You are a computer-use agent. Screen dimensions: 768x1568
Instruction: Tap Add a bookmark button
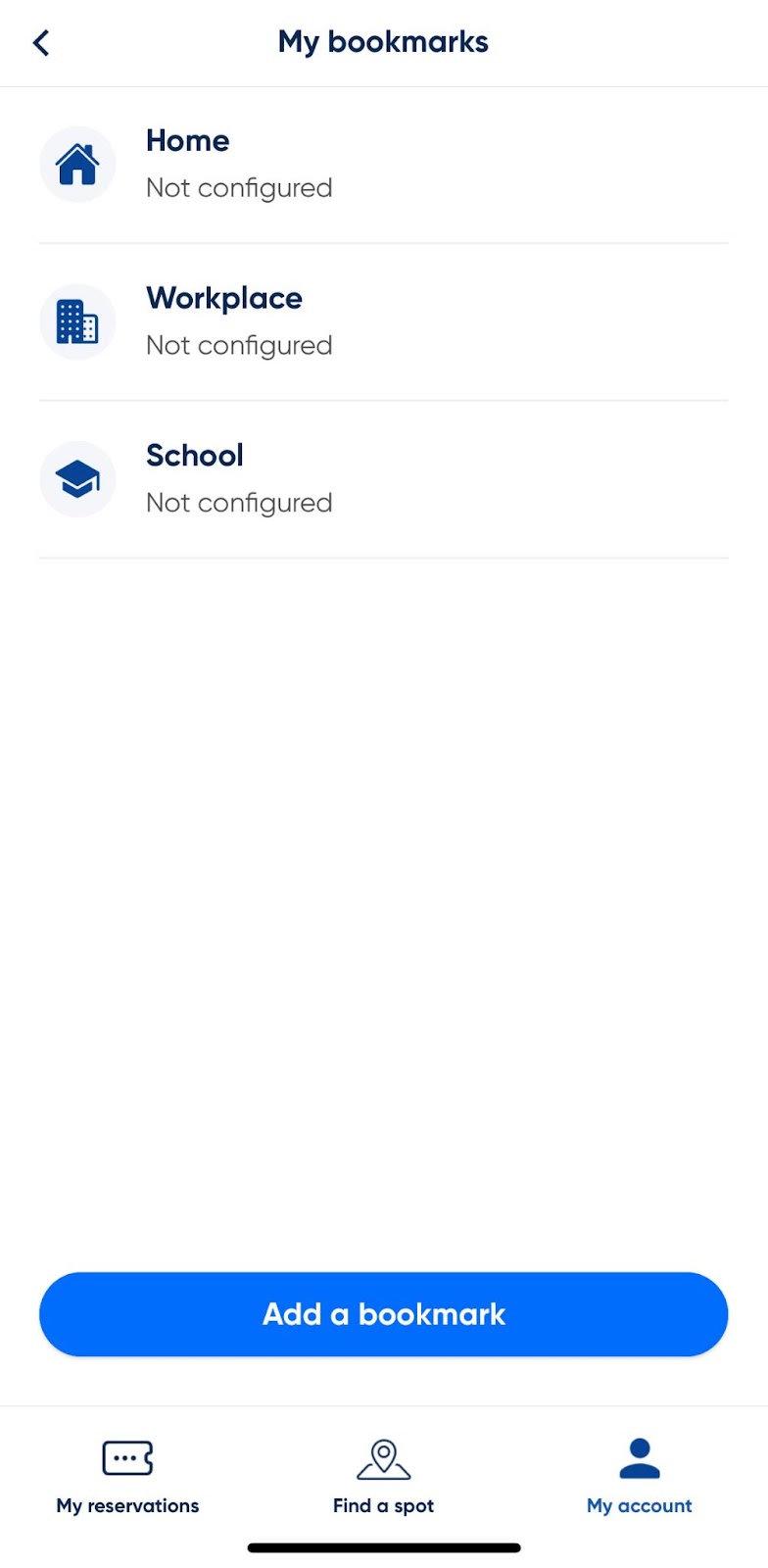pyautogui.click(x=384, y=1314)
